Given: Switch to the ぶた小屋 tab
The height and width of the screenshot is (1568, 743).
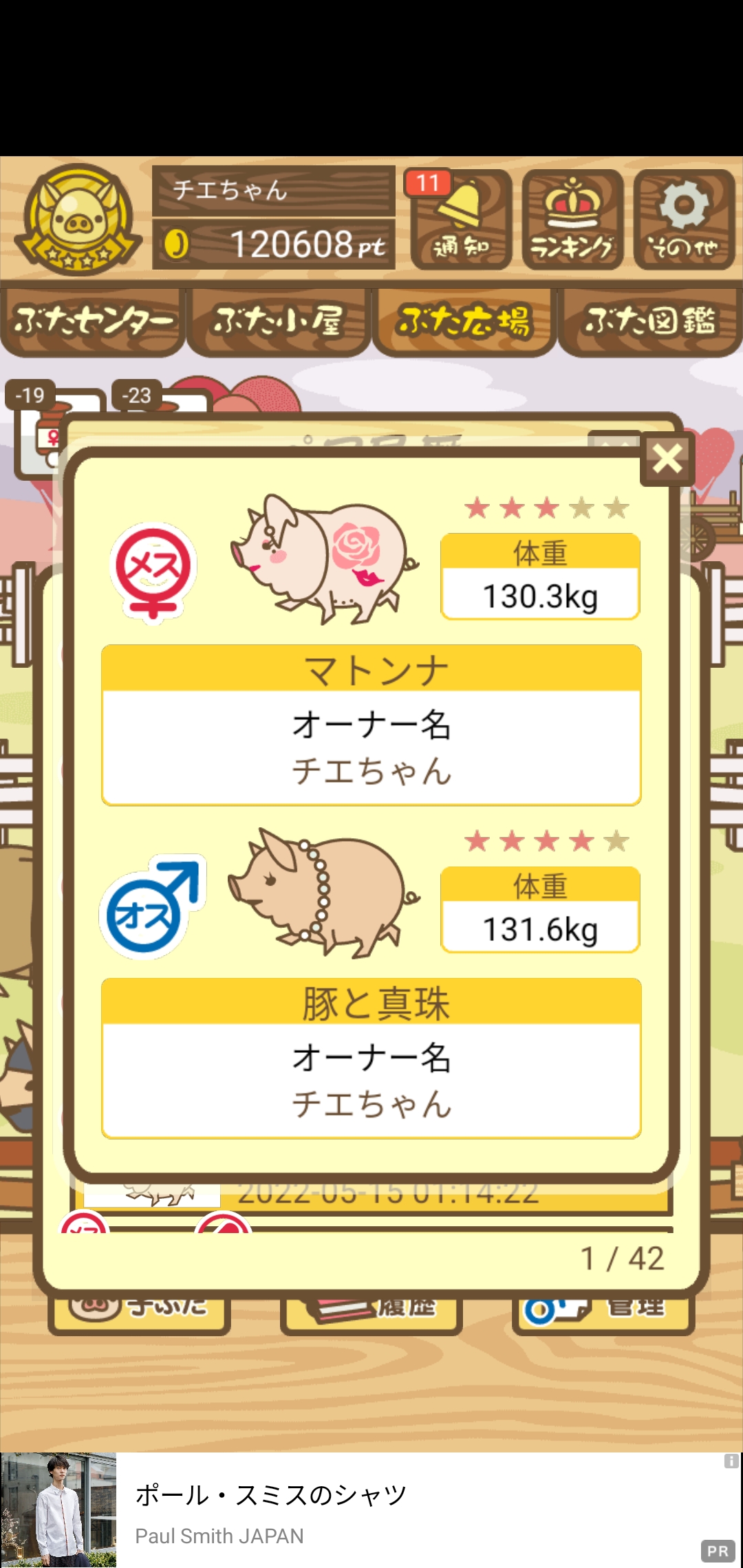Looking at the screenshot, I should pyautogui.click(x=279, y=322).
